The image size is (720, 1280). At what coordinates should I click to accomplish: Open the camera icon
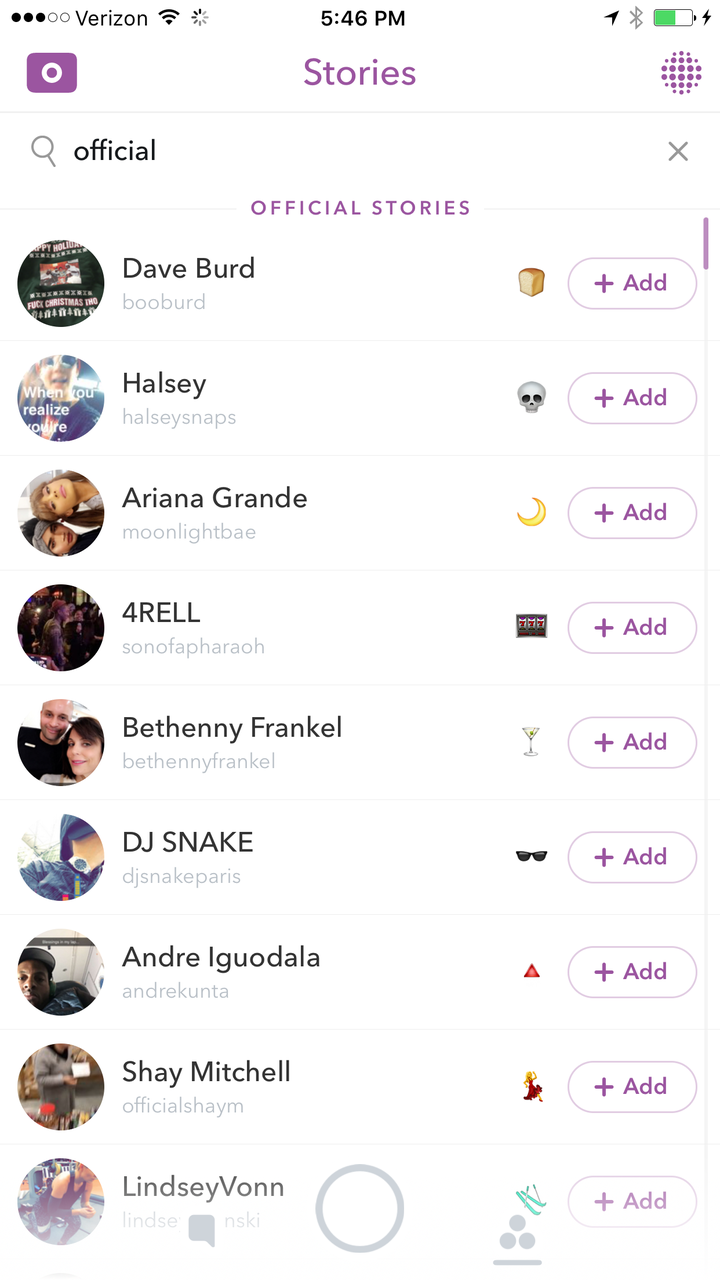(51, 72)
